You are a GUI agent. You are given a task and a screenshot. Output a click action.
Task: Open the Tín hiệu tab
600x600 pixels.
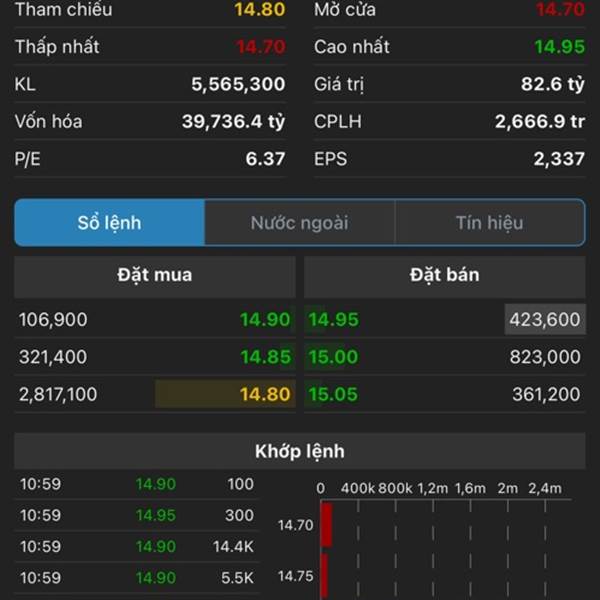coord(489,223)
